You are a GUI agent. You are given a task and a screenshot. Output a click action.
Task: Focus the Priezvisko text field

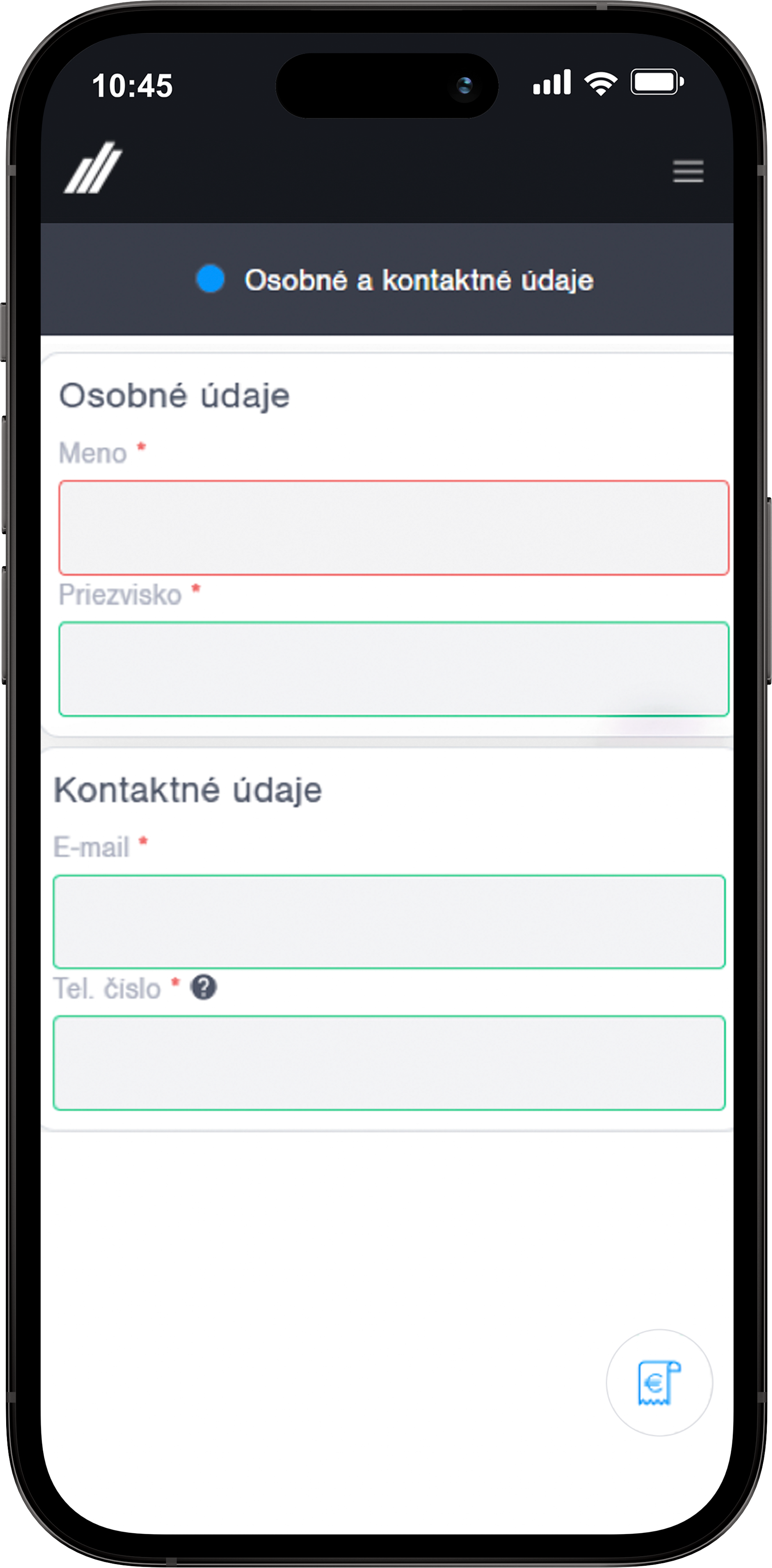point(393,668)
